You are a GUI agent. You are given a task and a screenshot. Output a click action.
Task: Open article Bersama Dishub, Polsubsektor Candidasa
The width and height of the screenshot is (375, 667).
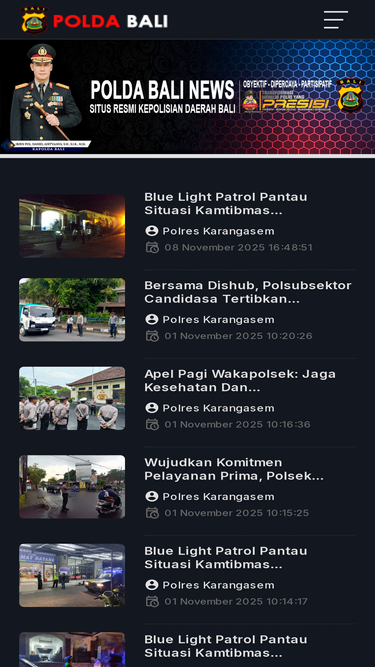tap(248, 292)
